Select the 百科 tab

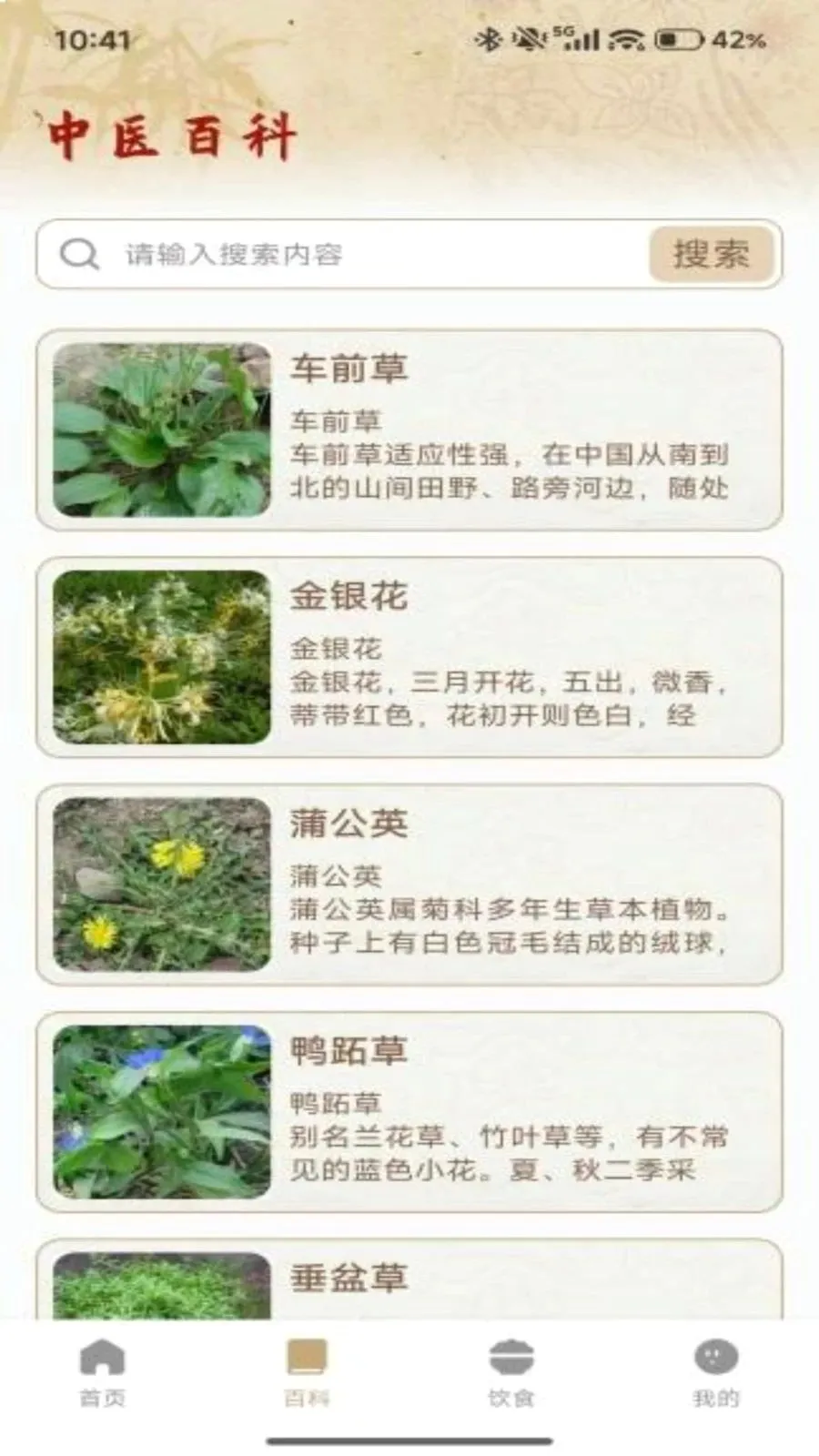pyautogui.click(x=307, y=1373)
